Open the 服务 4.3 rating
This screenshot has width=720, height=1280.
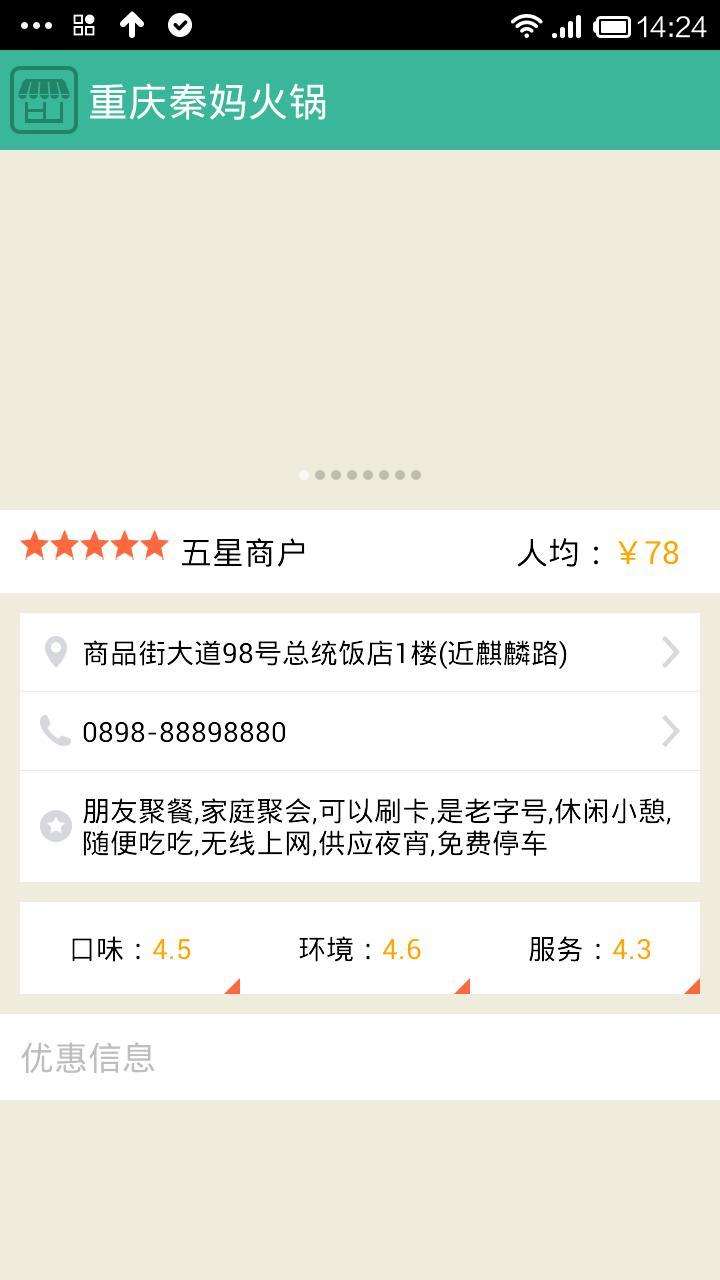589,949
